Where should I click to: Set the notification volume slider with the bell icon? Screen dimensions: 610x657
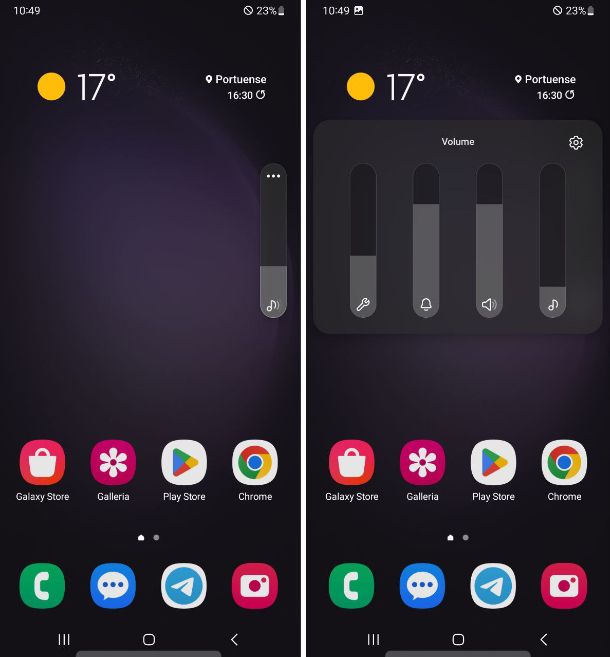pos(426,241)
